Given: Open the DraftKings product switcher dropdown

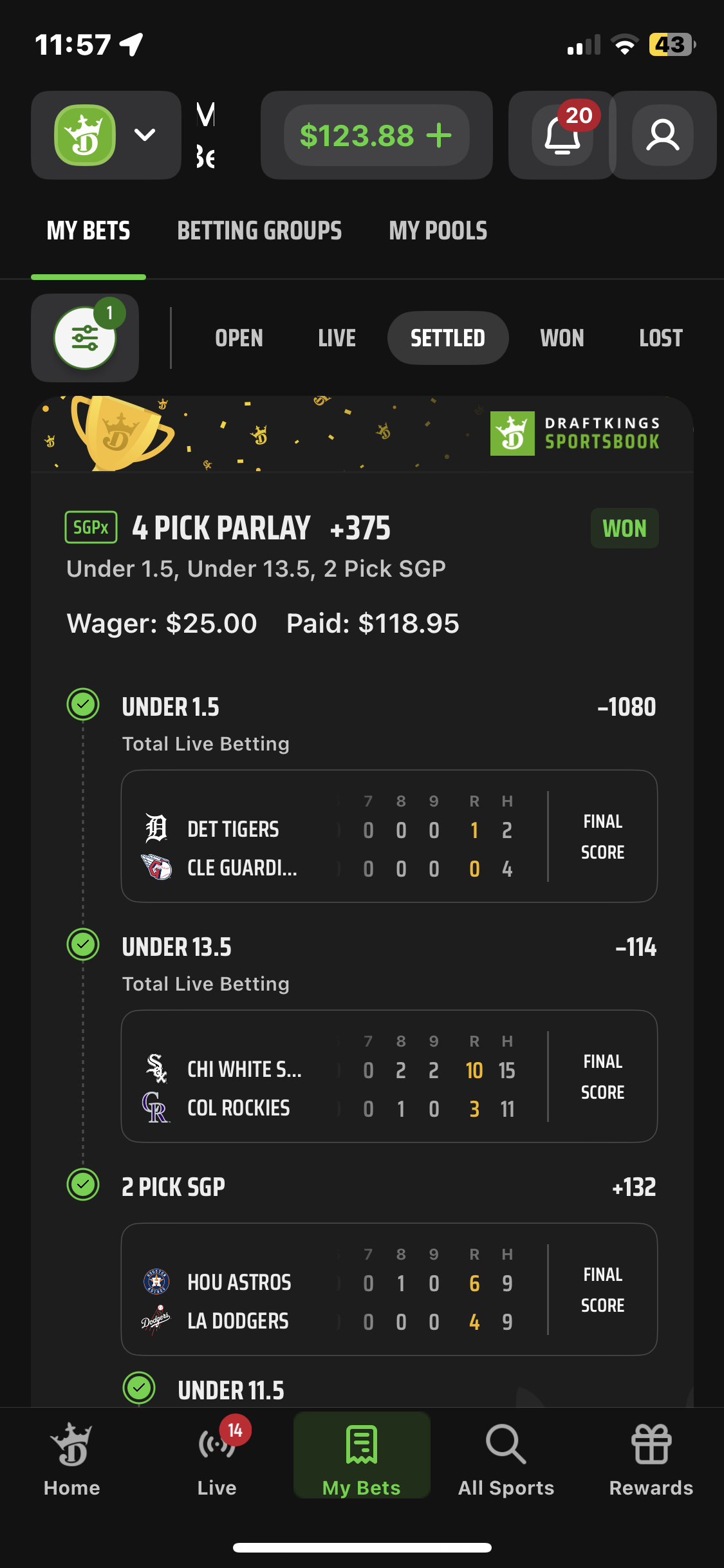Looking at the screenshot, I should coord(106,135).
